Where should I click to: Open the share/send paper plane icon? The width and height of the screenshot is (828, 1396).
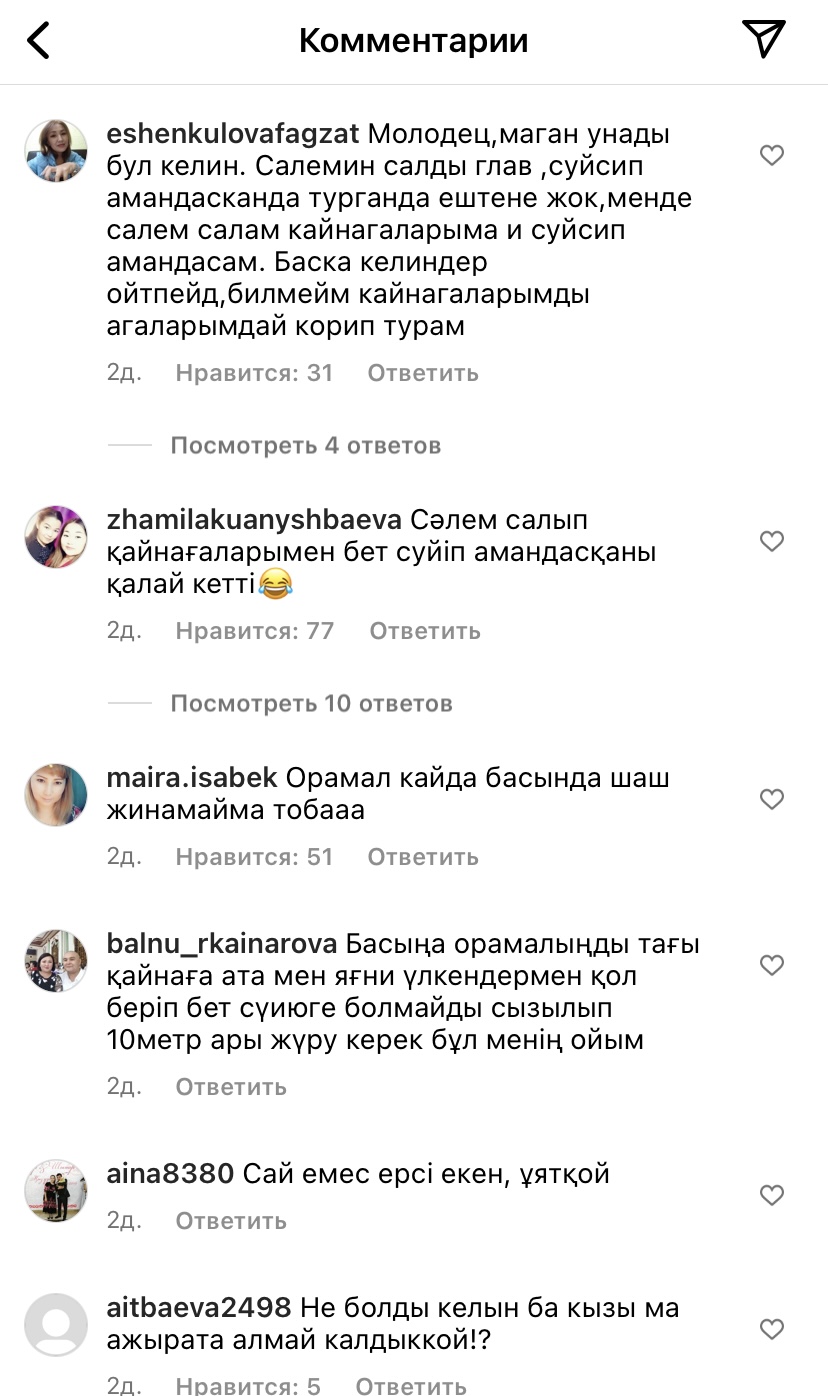click(x=763, y=40)
